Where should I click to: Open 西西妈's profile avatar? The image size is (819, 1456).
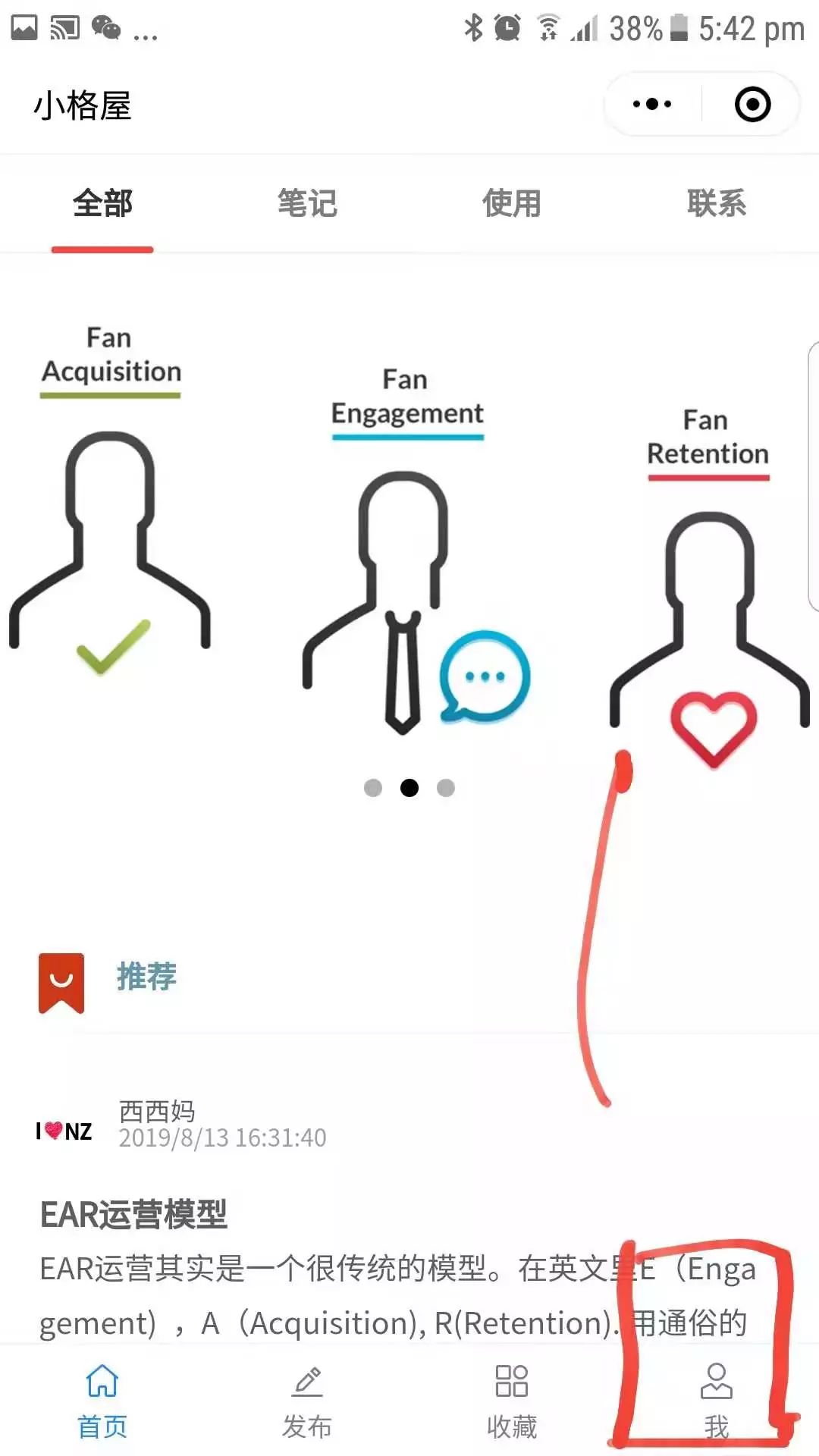point(64,1131)
